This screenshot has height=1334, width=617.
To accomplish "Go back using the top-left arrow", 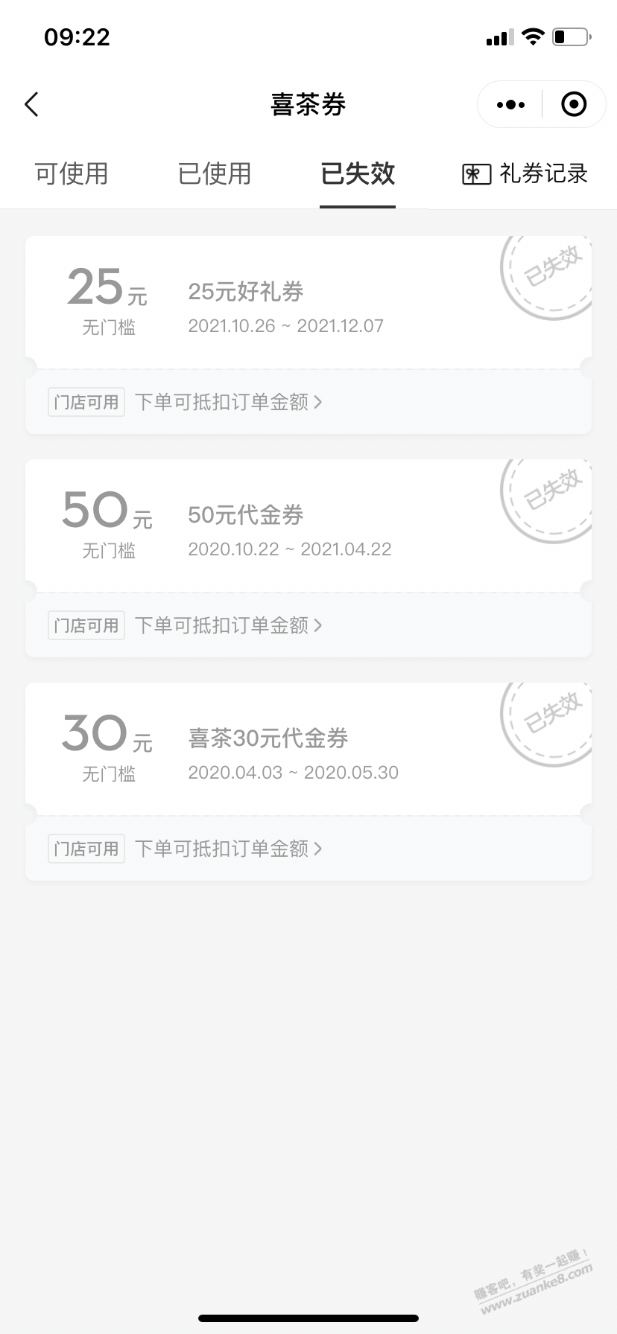I will click(x=32, y=104).
